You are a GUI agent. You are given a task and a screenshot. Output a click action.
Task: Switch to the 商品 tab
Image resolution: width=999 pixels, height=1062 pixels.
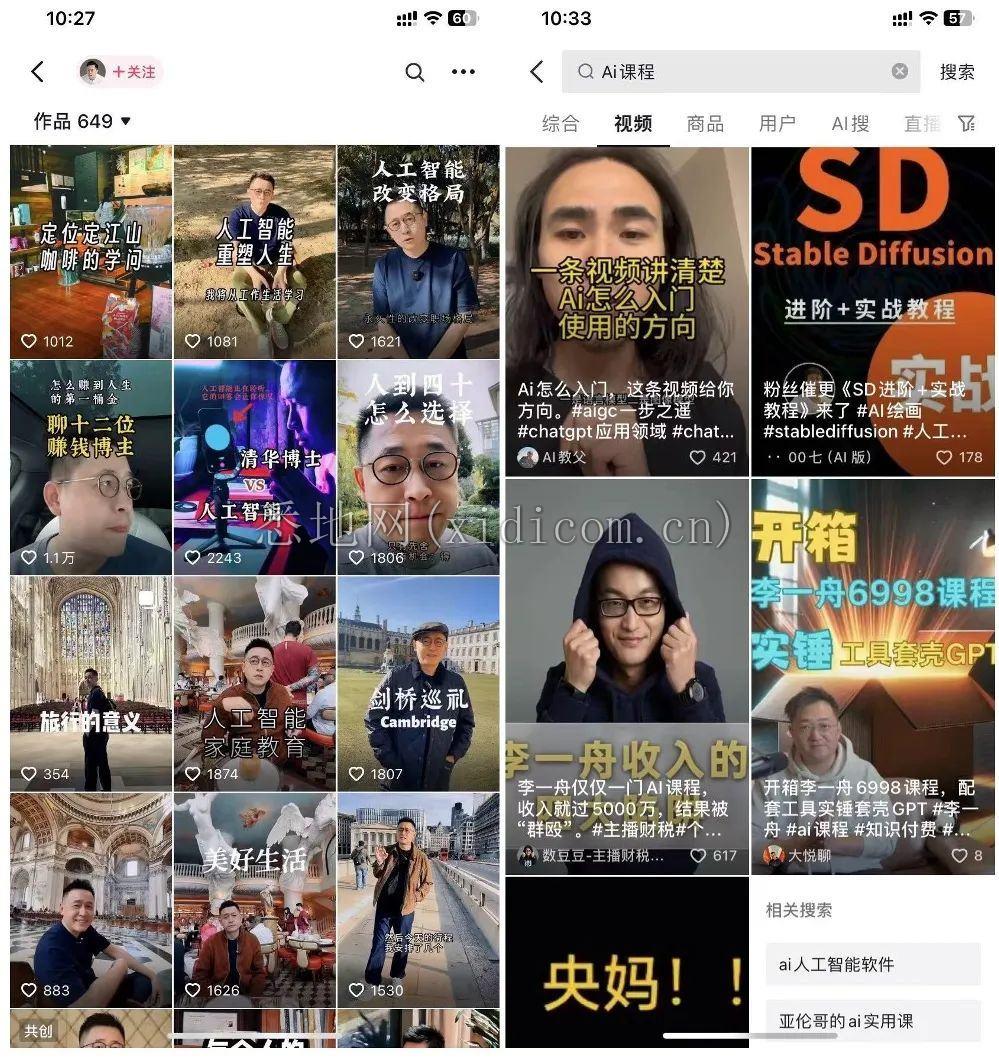coord(705,123)
